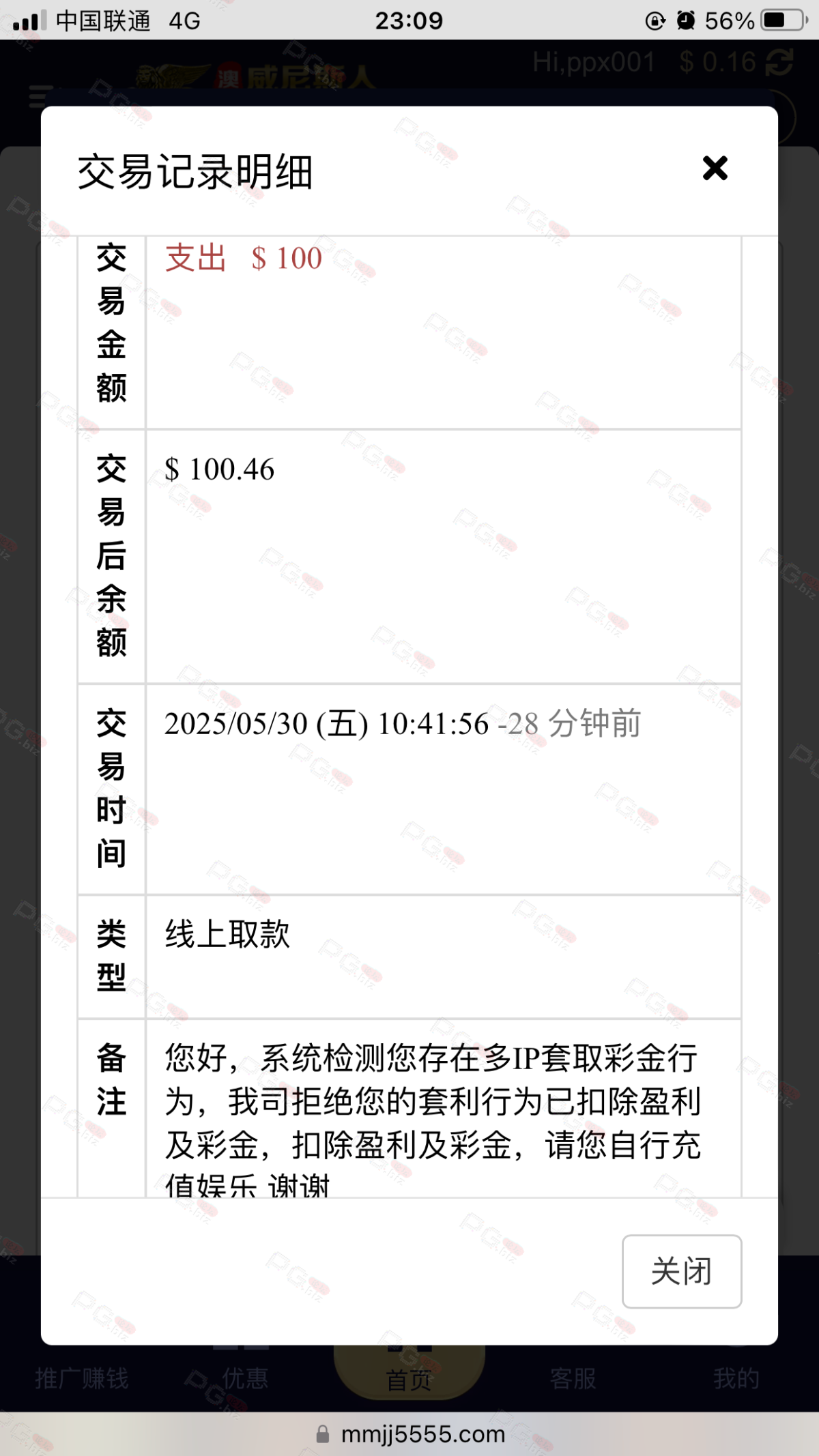Image resolution: width=819 pixels, height=1456 pixels.
Task: Close the transaction details dialog with X
Action: point(715,168)
